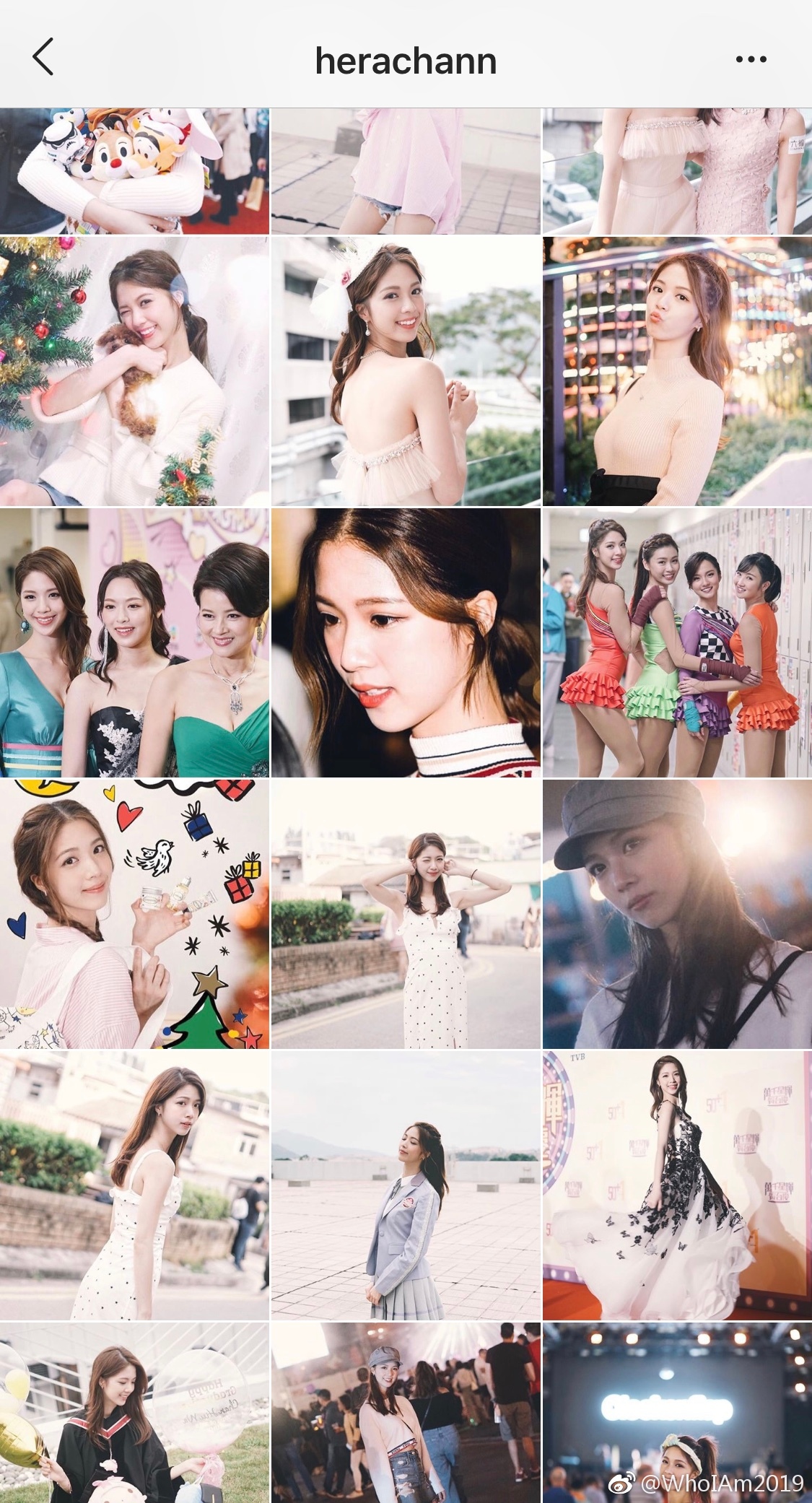Open the post with plush toys
This screenshot has height=1503, width=812.
134,171
